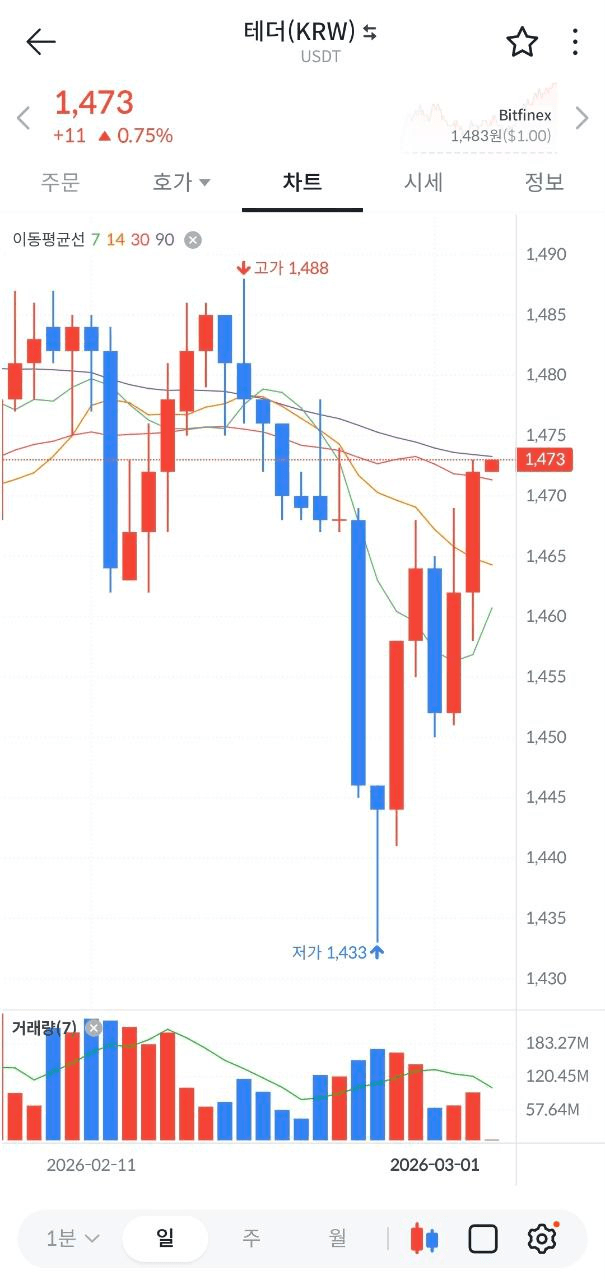The height and width of the screenshot is (1280, 605).
Task: Add 테더 to favorites with the star
Action: [522, 42]
